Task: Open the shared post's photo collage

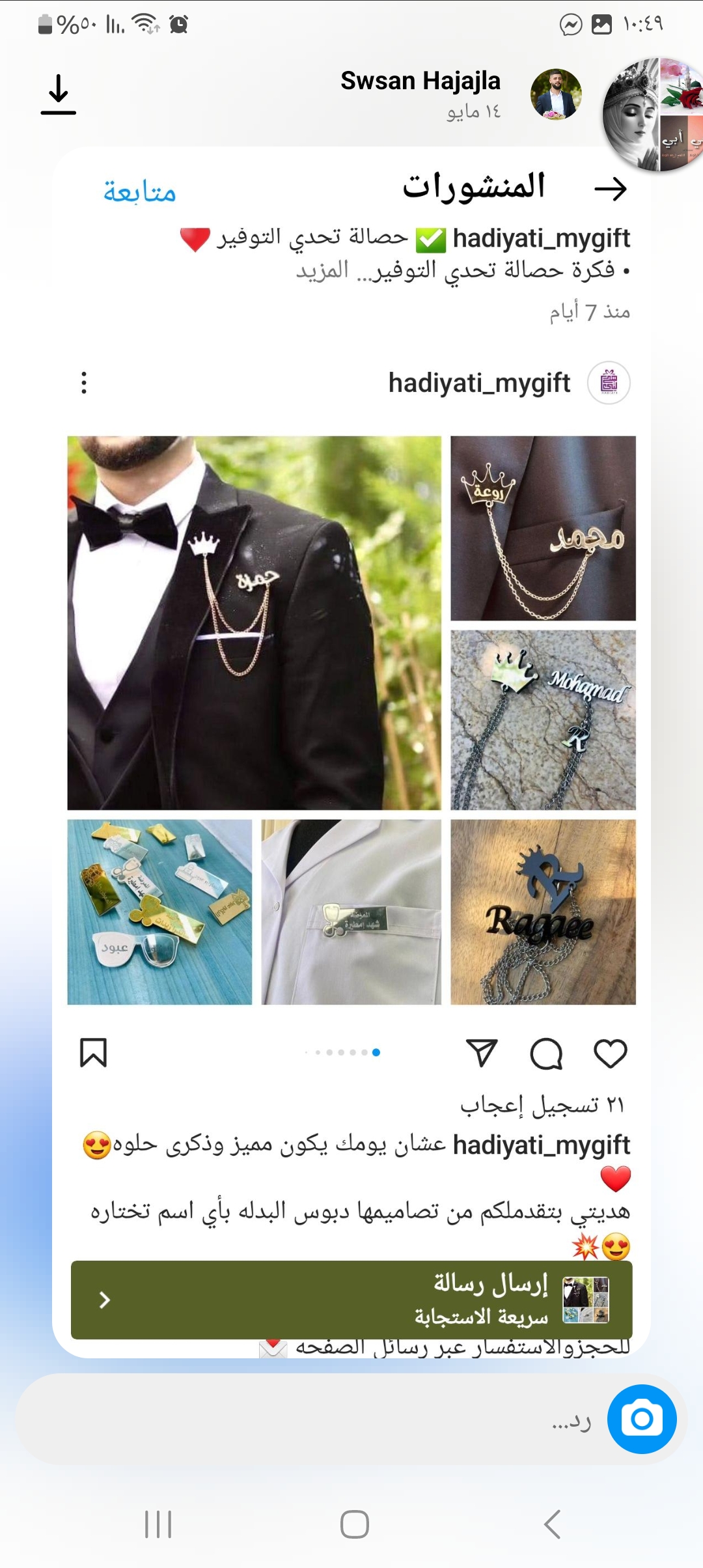Action: point(351,720)
